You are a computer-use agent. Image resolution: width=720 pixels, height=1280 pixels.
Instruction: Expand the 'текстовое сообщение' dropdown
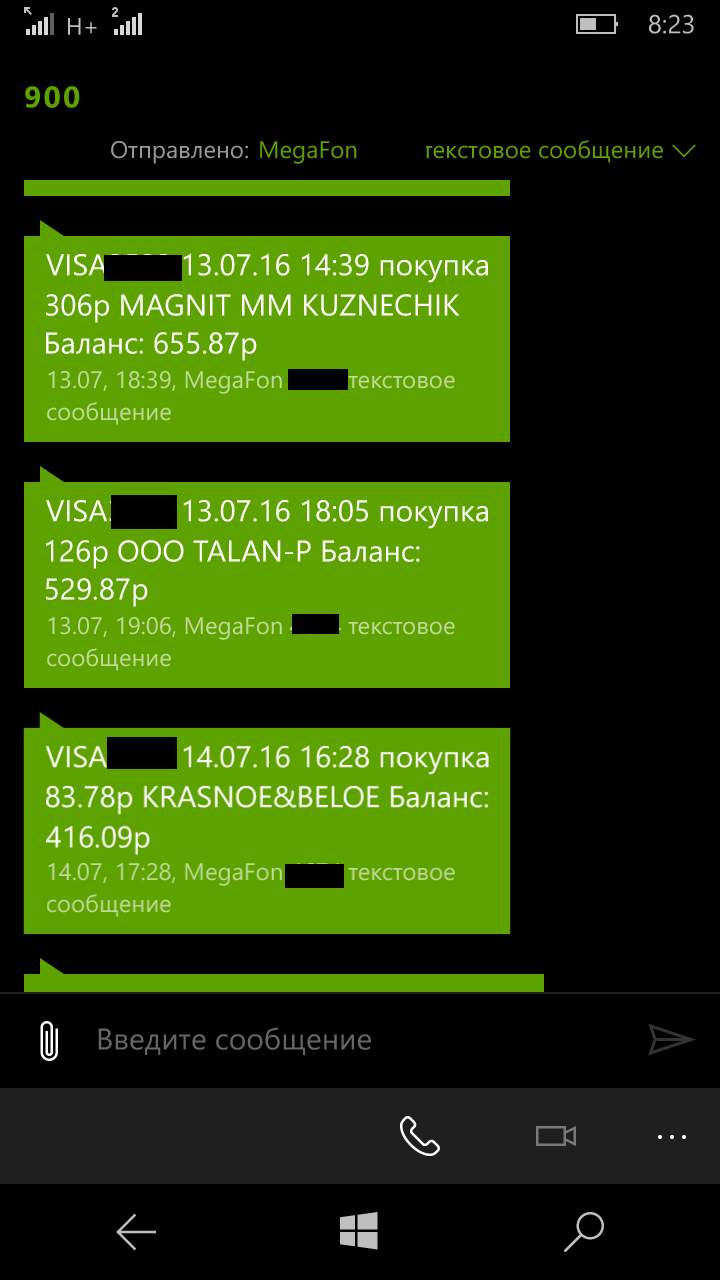point(560,151)
